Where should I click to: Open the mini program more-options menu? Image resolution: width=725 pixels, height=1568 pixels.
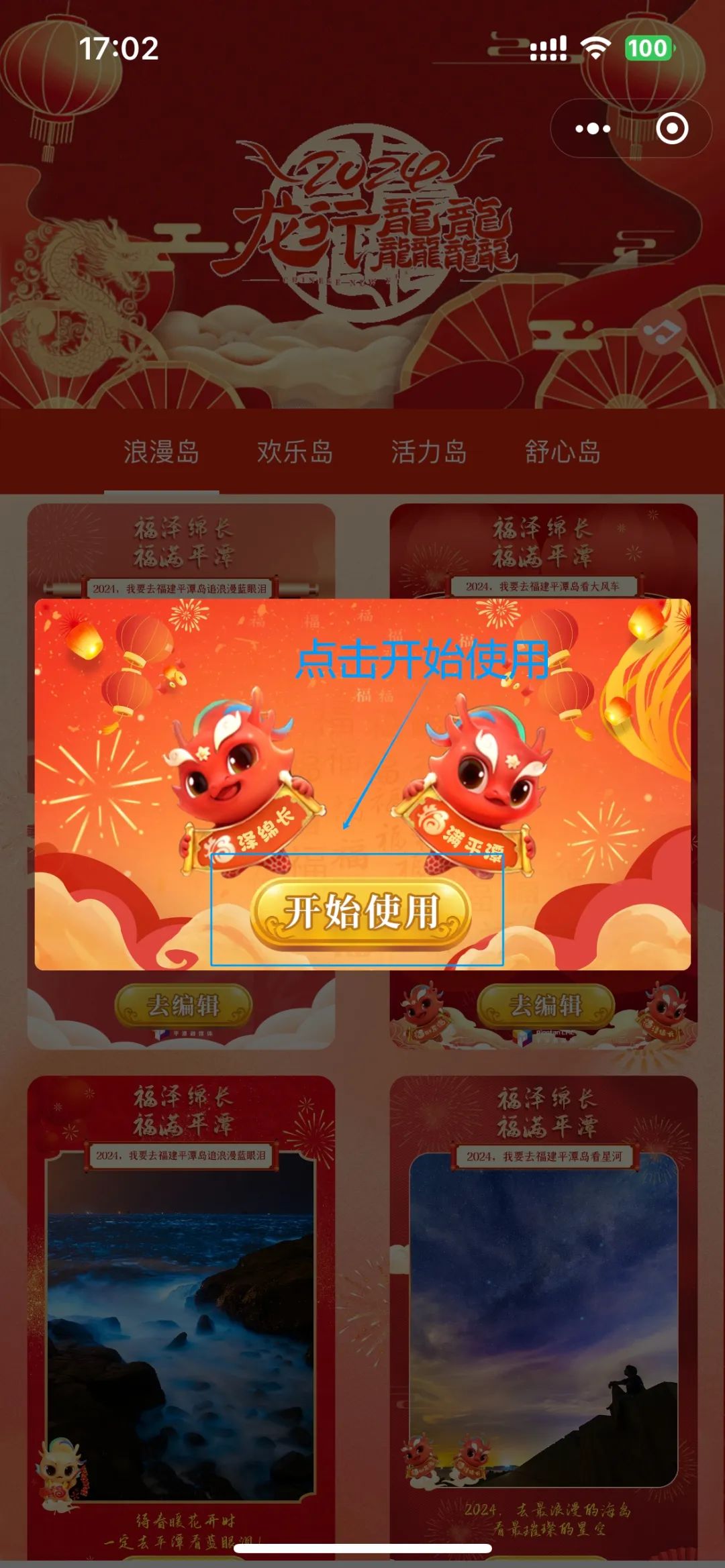click(593, 129)
